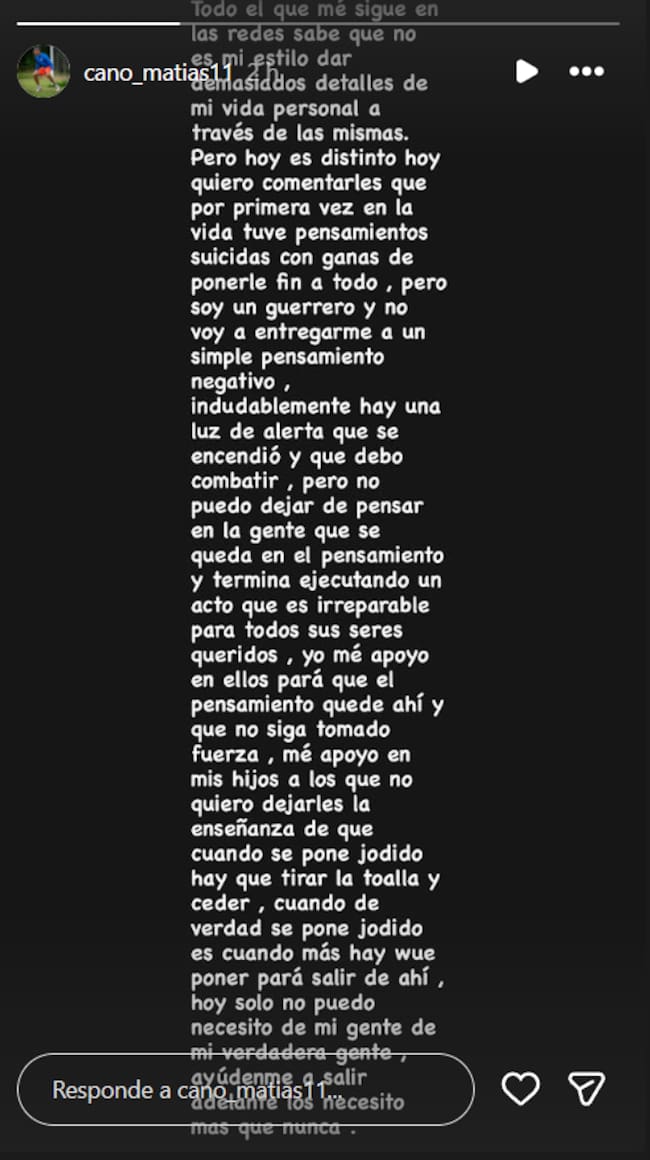This screenshot has width=650, height=1160.
Task: Tap the reply field for cano_matias11
Action: point(245,1089)
